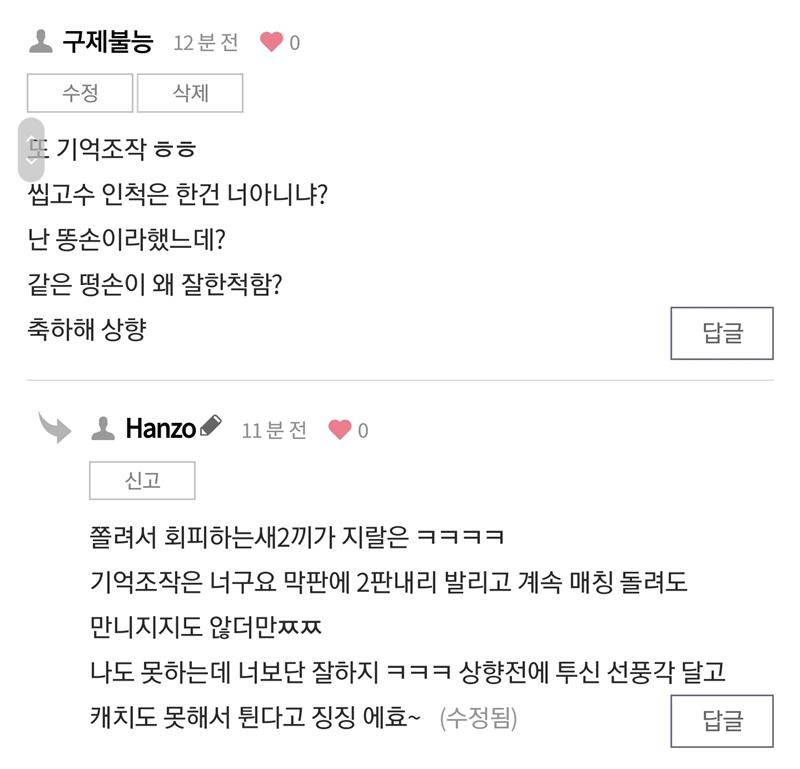Like 구제불능's comment with the heart
The image size is (800, 769).
click(271, 42)
